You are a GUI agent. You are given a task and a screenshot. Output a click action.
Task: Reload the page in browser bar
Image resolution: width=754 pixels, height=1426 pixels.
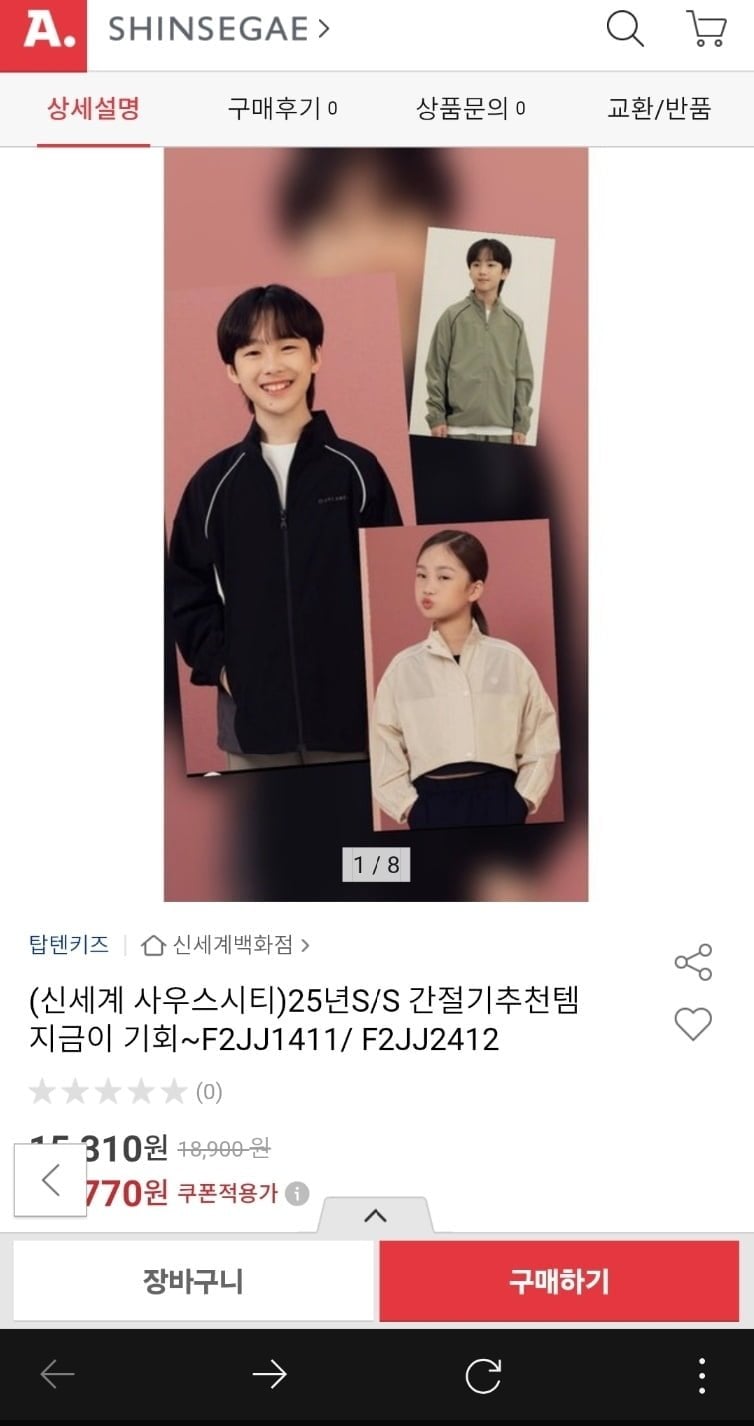click(483, 1376)
